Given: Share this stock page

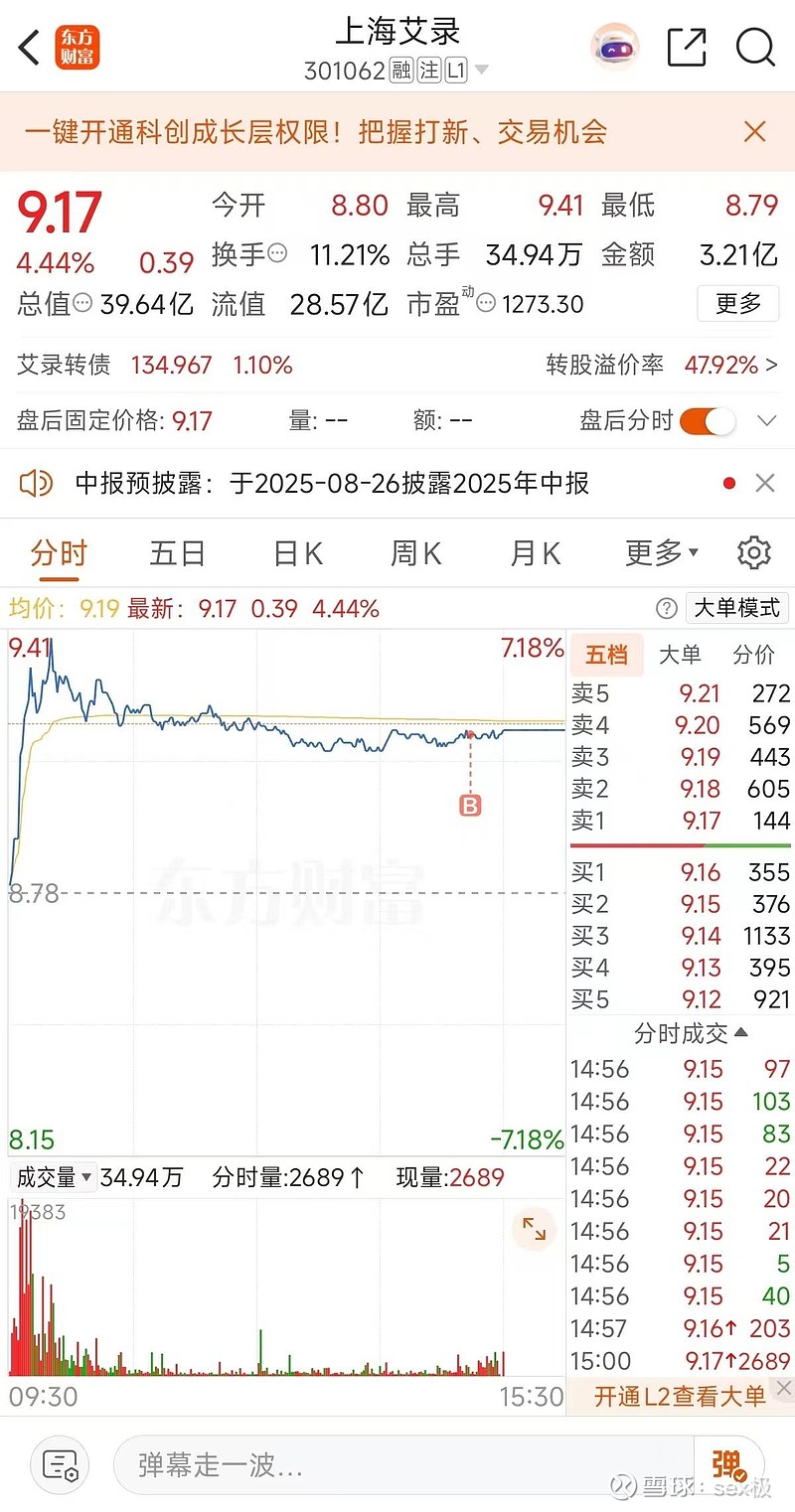Looking at the screenshot, I should pos(687,47).
